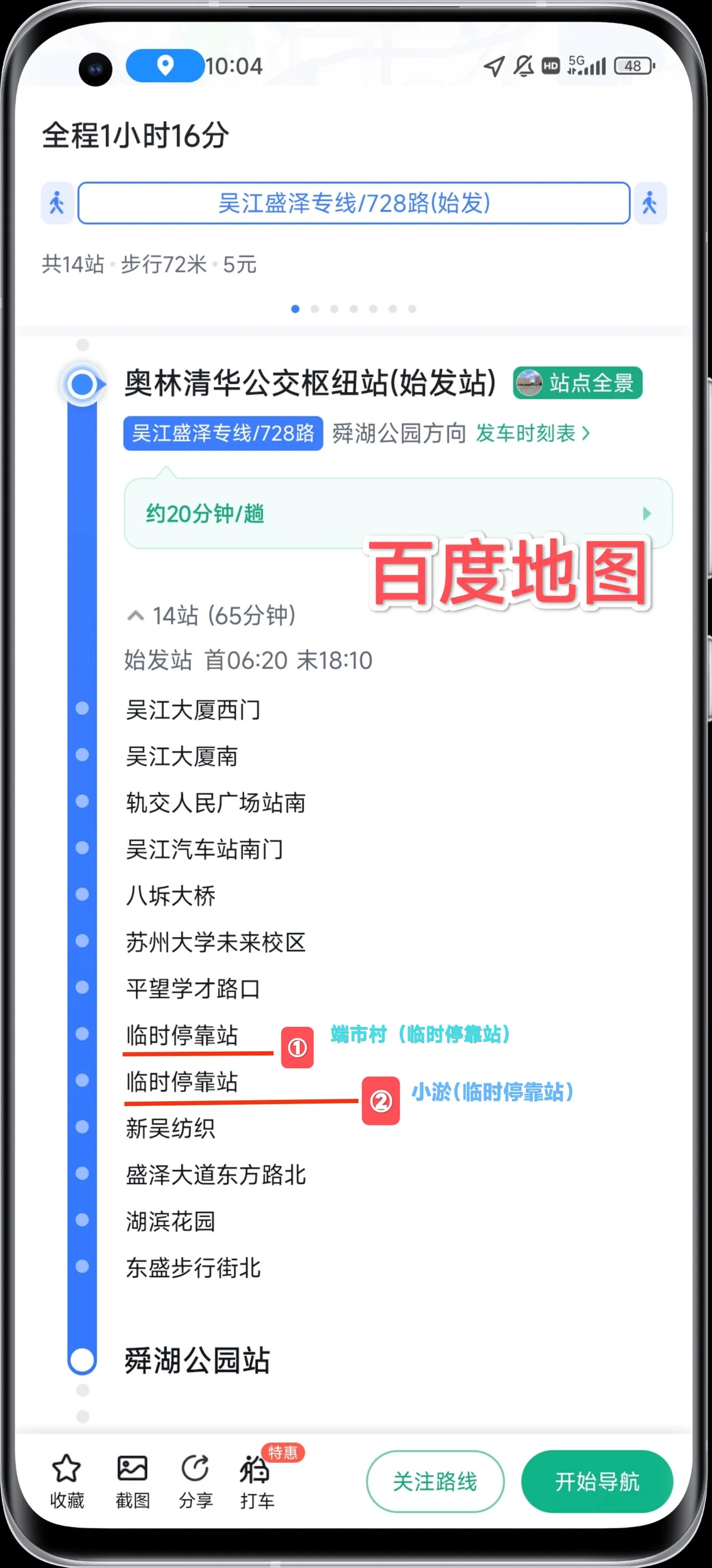Open the starting walk segment icon
This screenshot has height=1568, width=712.
coord(57,204)
